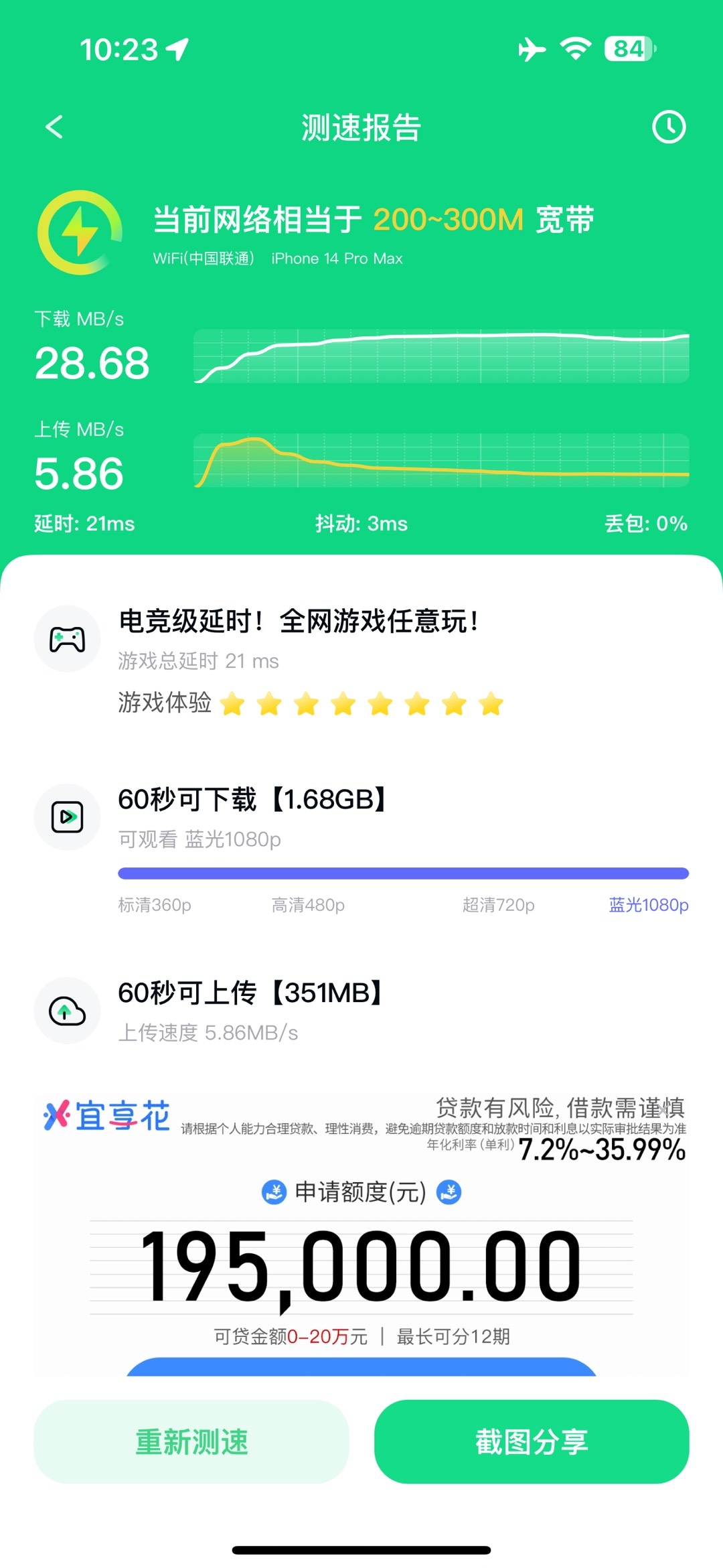Screen dimensions: 723x1568
Task: Dismiss the 宜享花 ad with its X
Action: click(663, 1110)
